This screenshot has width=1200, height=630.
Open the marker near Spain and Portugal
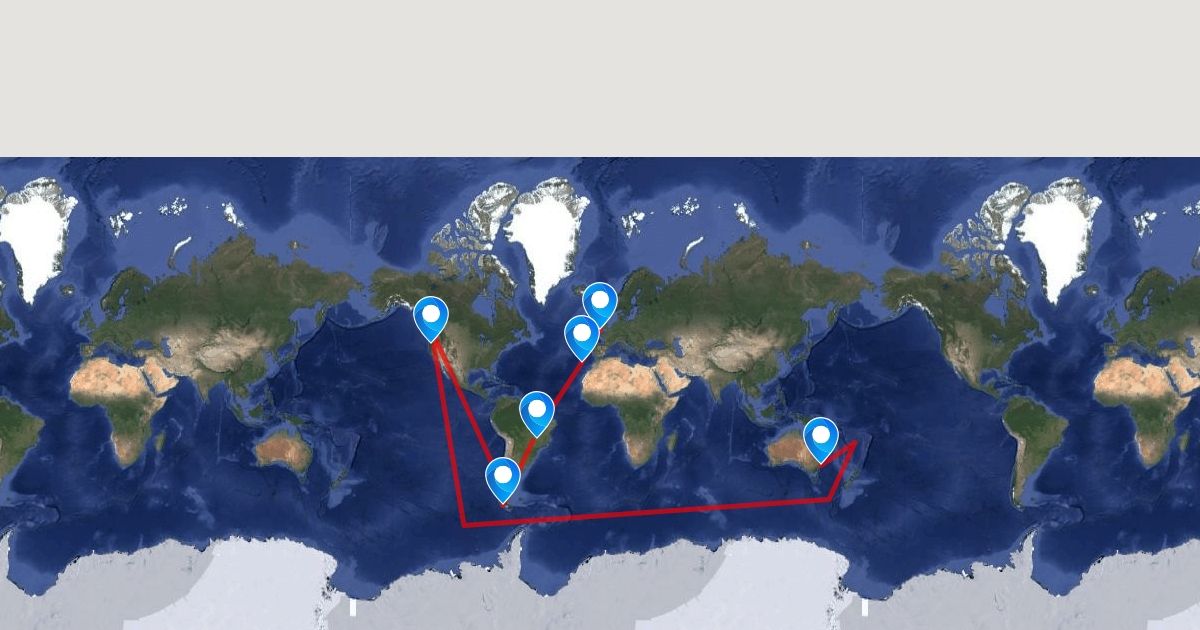click(582, 337)
